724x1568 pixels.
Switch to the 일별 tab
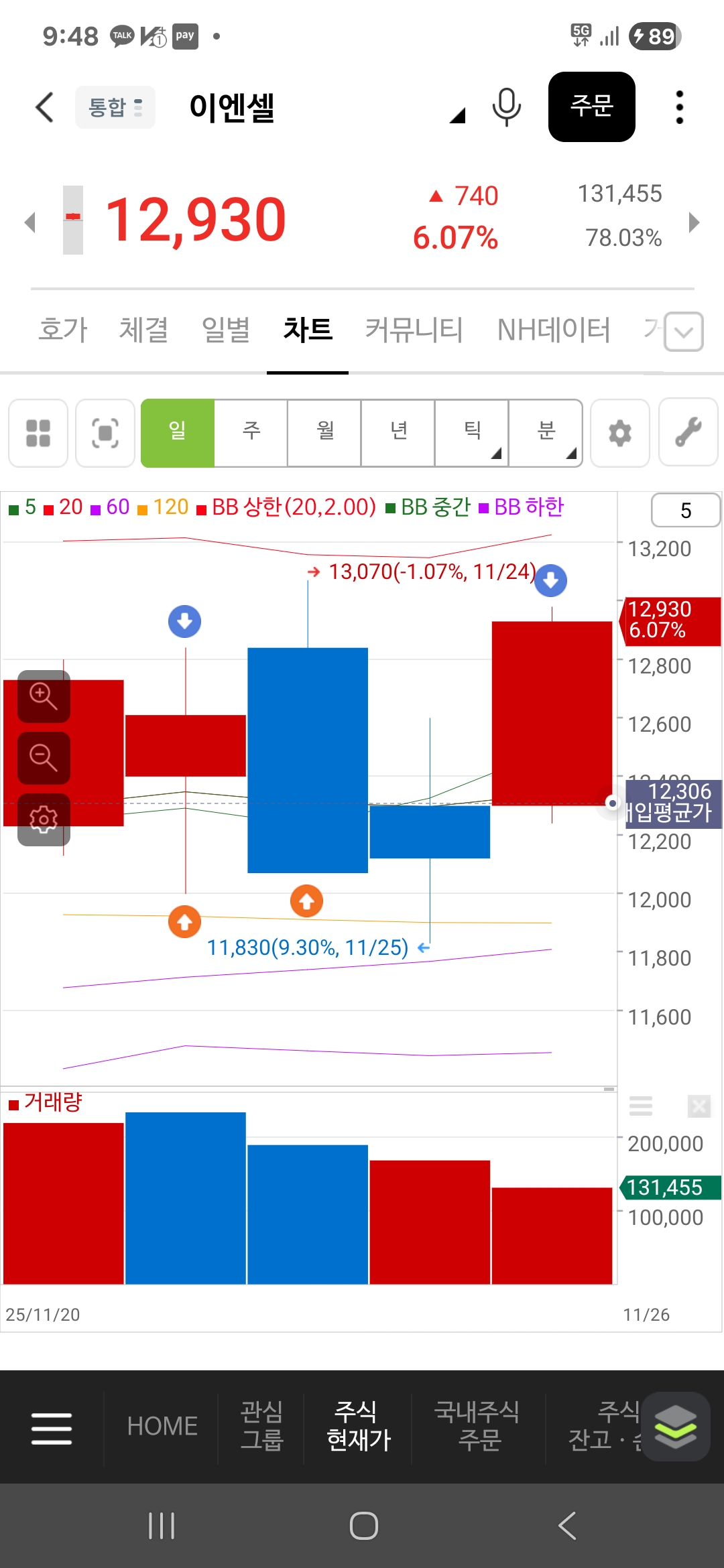coord(226,330)
